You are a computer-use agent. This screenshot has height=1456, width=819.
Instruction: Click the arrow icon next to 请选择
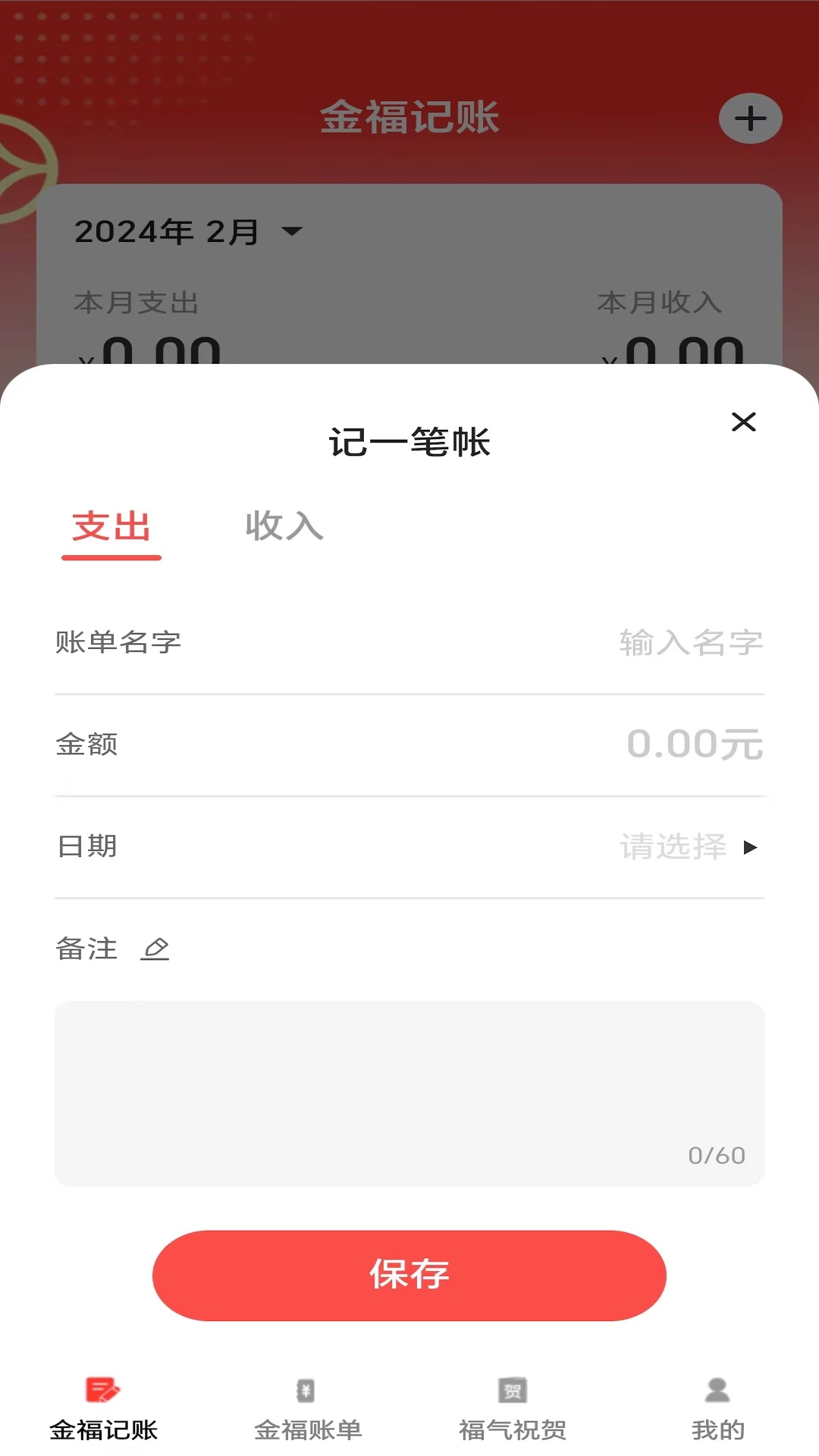click(x=749, y=847)
